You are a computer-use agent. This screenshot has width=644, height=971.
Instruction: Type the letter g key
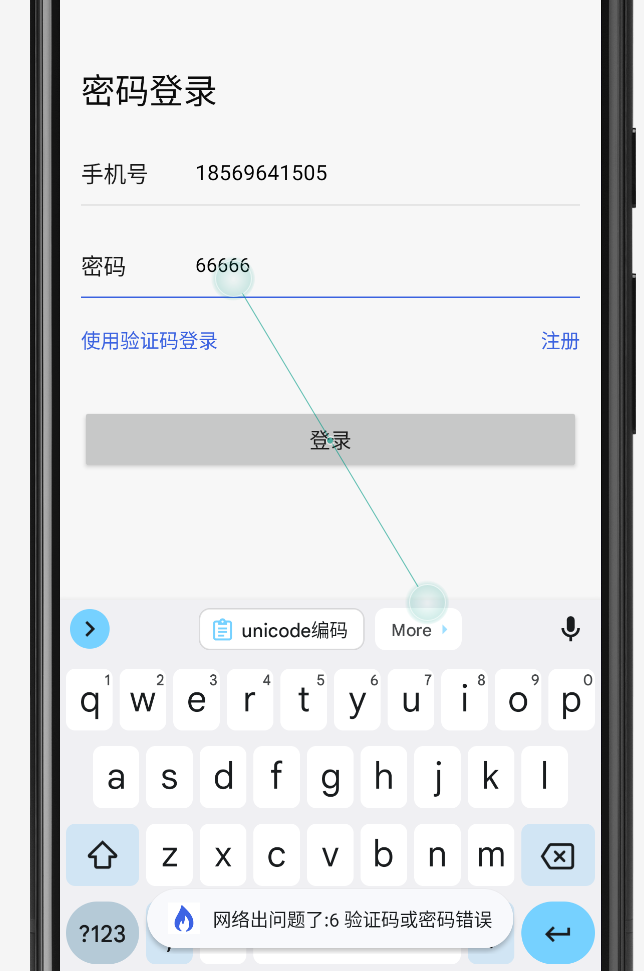tap(330, 777)
